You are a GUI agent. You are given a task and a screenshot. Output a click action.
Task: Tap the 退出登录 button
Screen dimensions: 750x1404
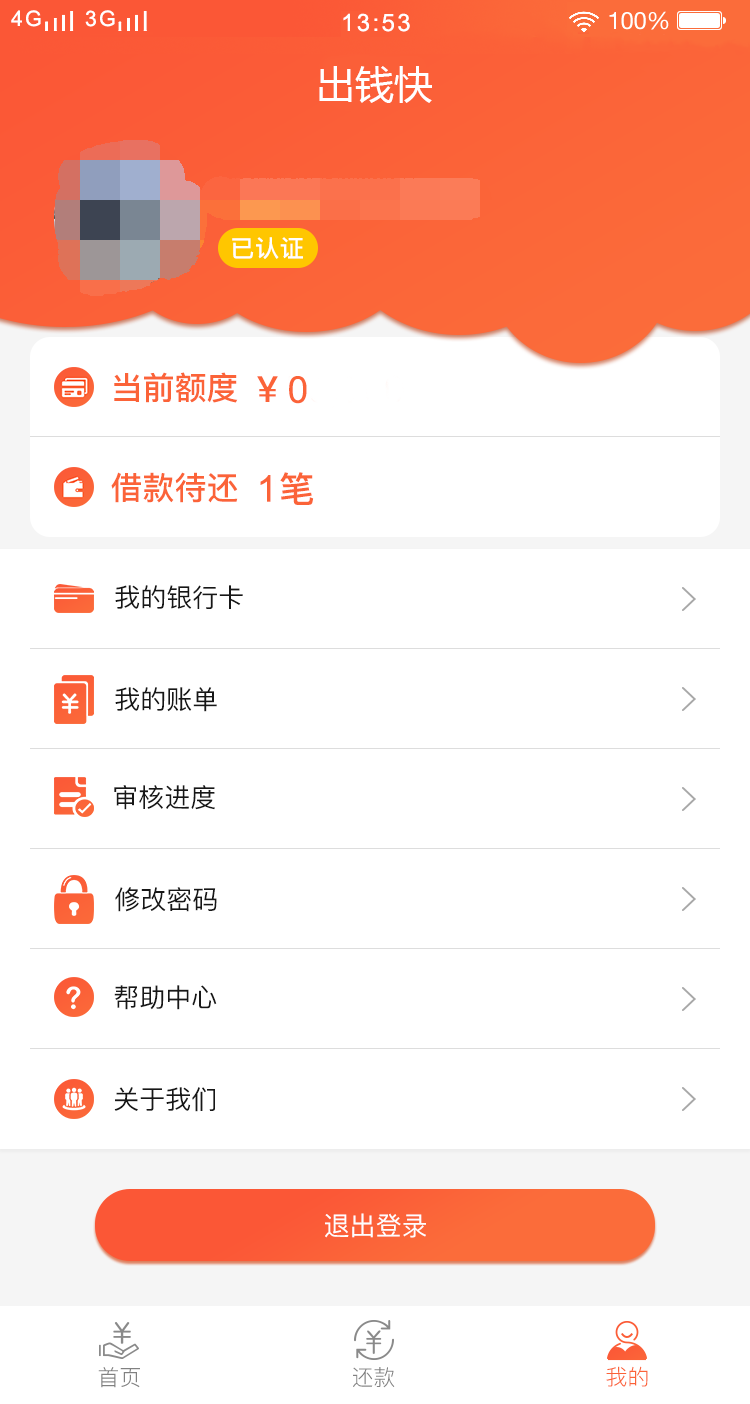tap(375, 1226)
